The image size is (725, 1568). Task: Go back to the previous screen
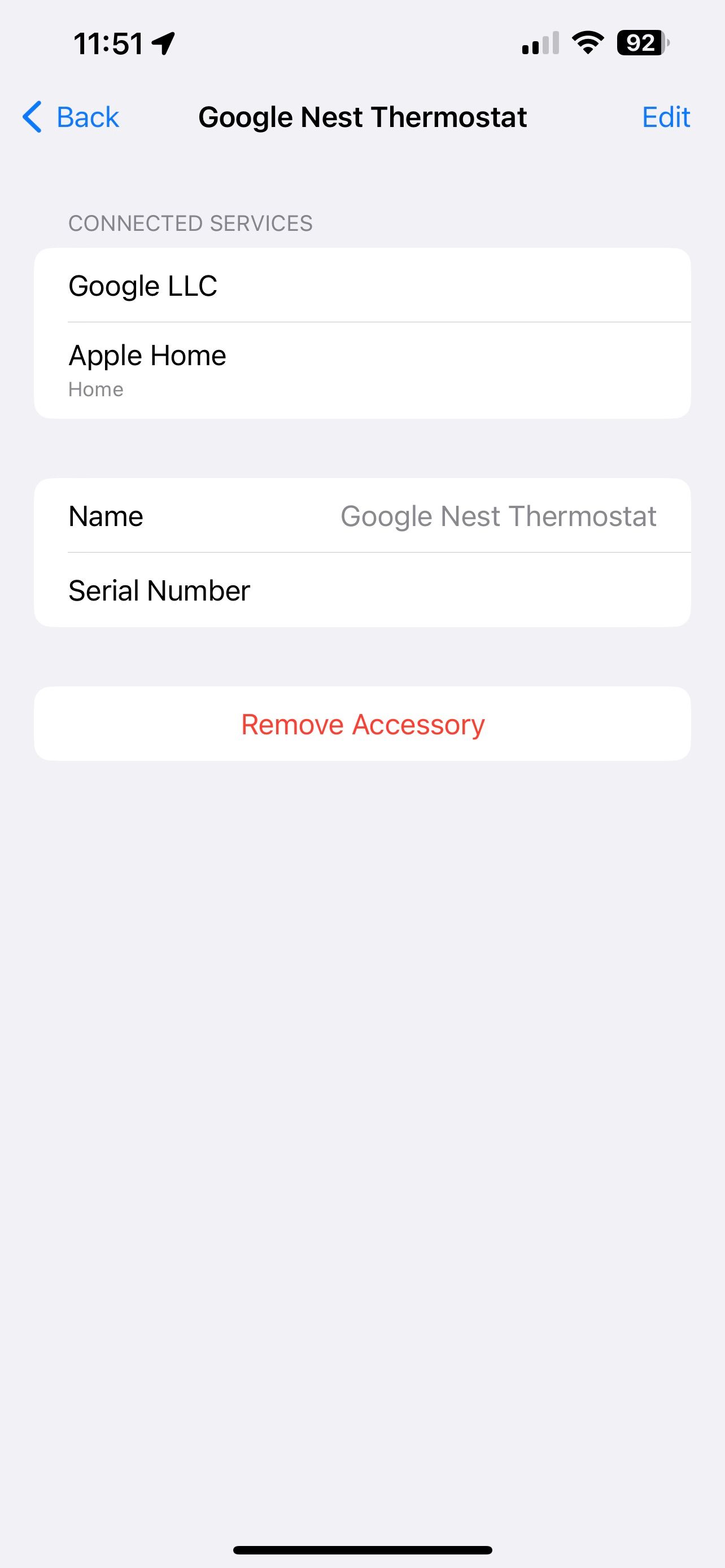click(x=71, y=117)
